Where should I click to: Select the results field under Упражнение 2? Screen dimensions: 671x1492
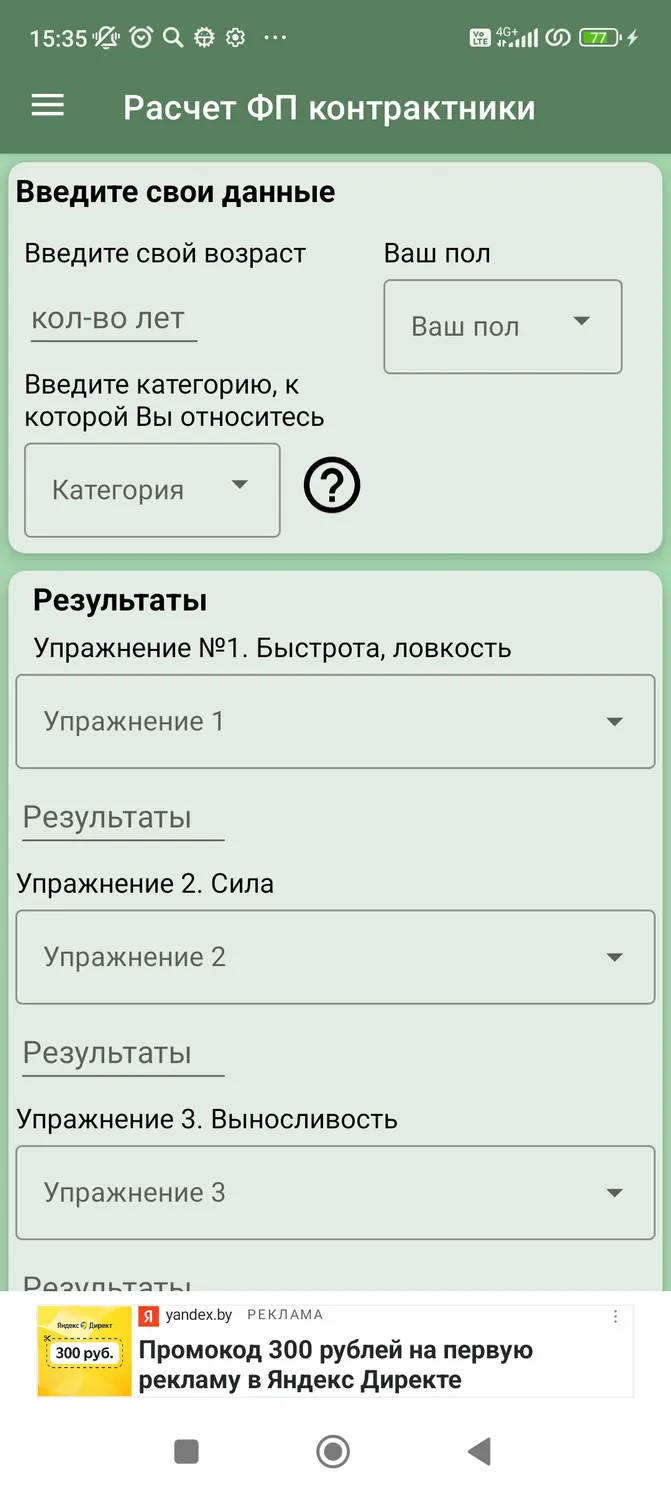coord(123,1053)
